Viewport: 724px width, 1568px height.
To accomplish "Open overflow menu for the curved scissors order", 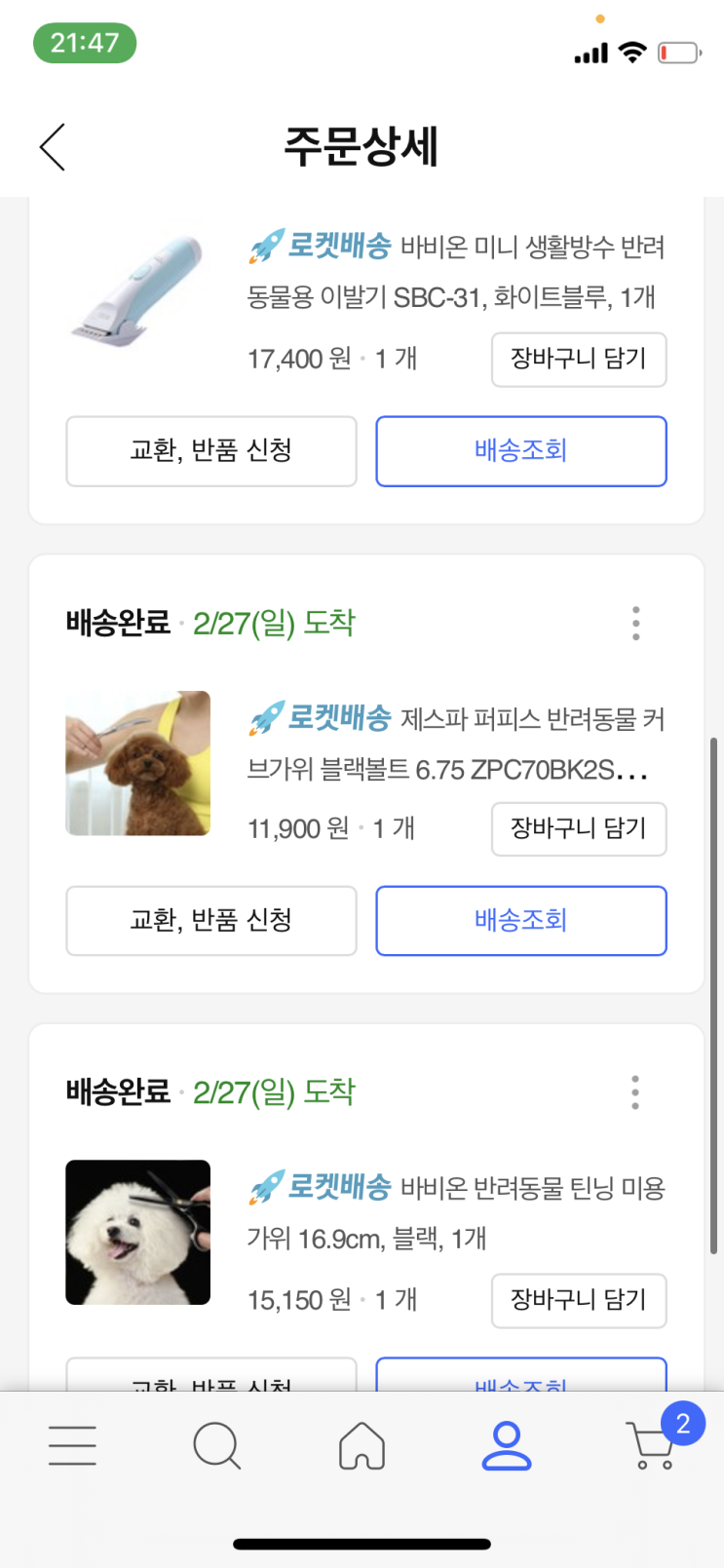I will [635, 623].
